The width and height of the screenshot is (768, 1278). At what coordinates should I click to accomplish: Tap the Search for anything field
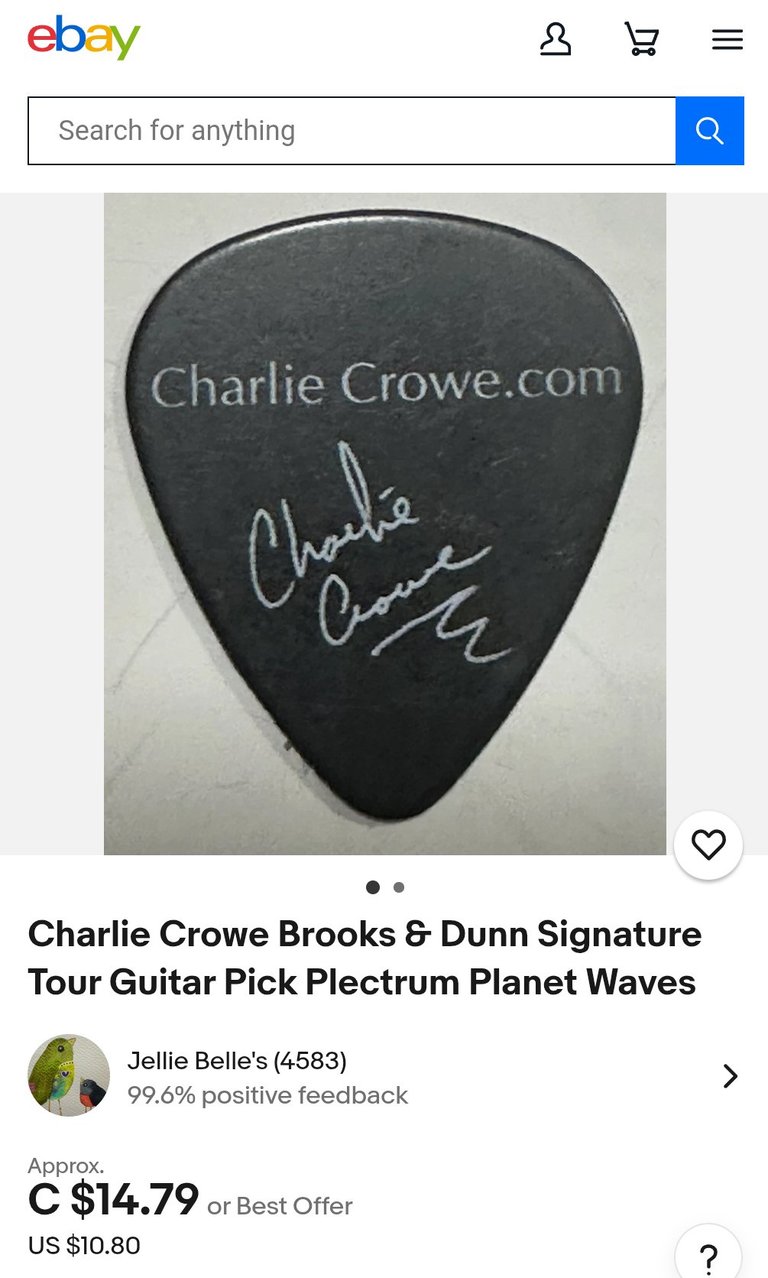(x=351, y=131)
